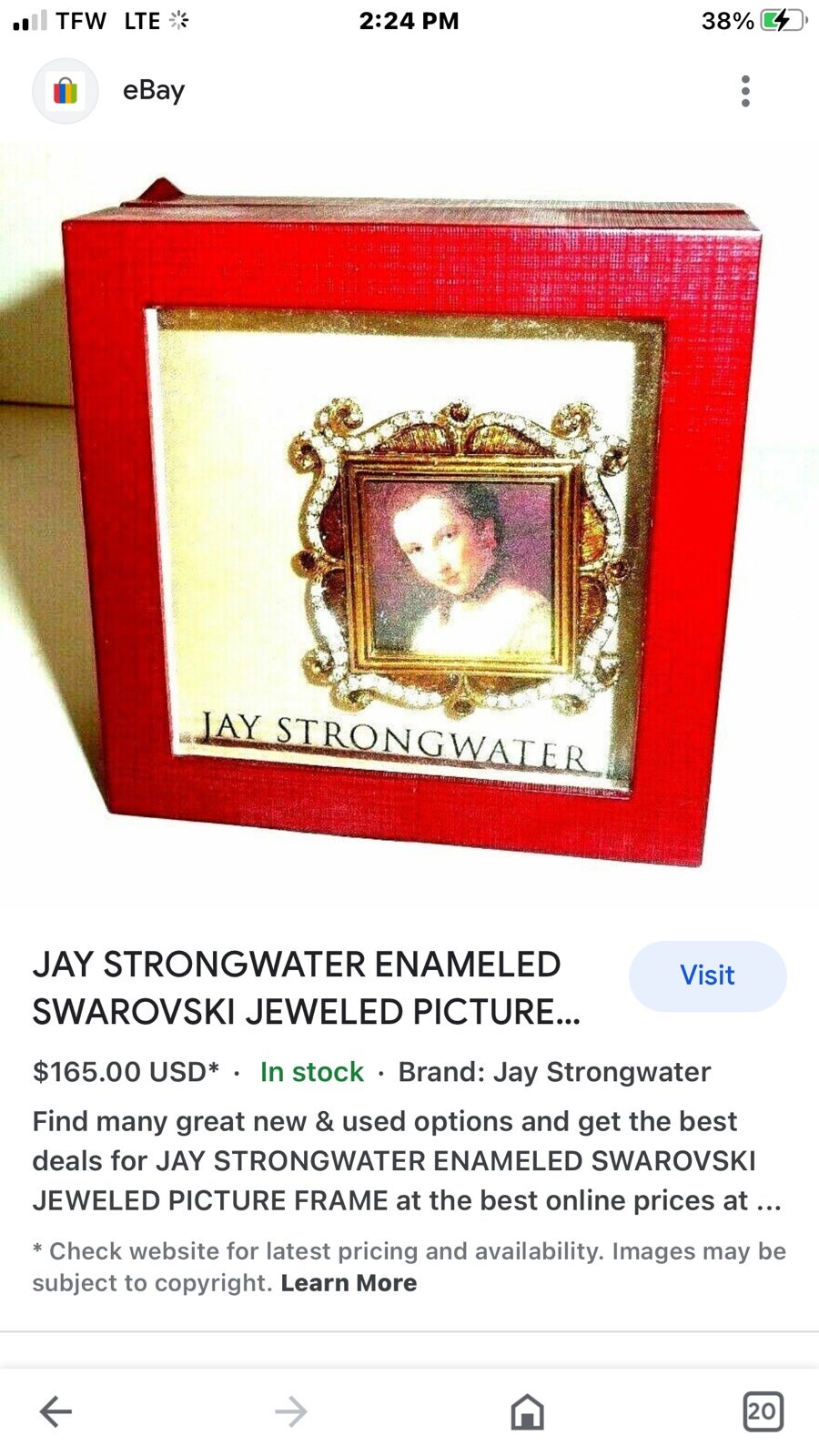Tap the Visit button
819x1456 pixels.
[707, 976]
